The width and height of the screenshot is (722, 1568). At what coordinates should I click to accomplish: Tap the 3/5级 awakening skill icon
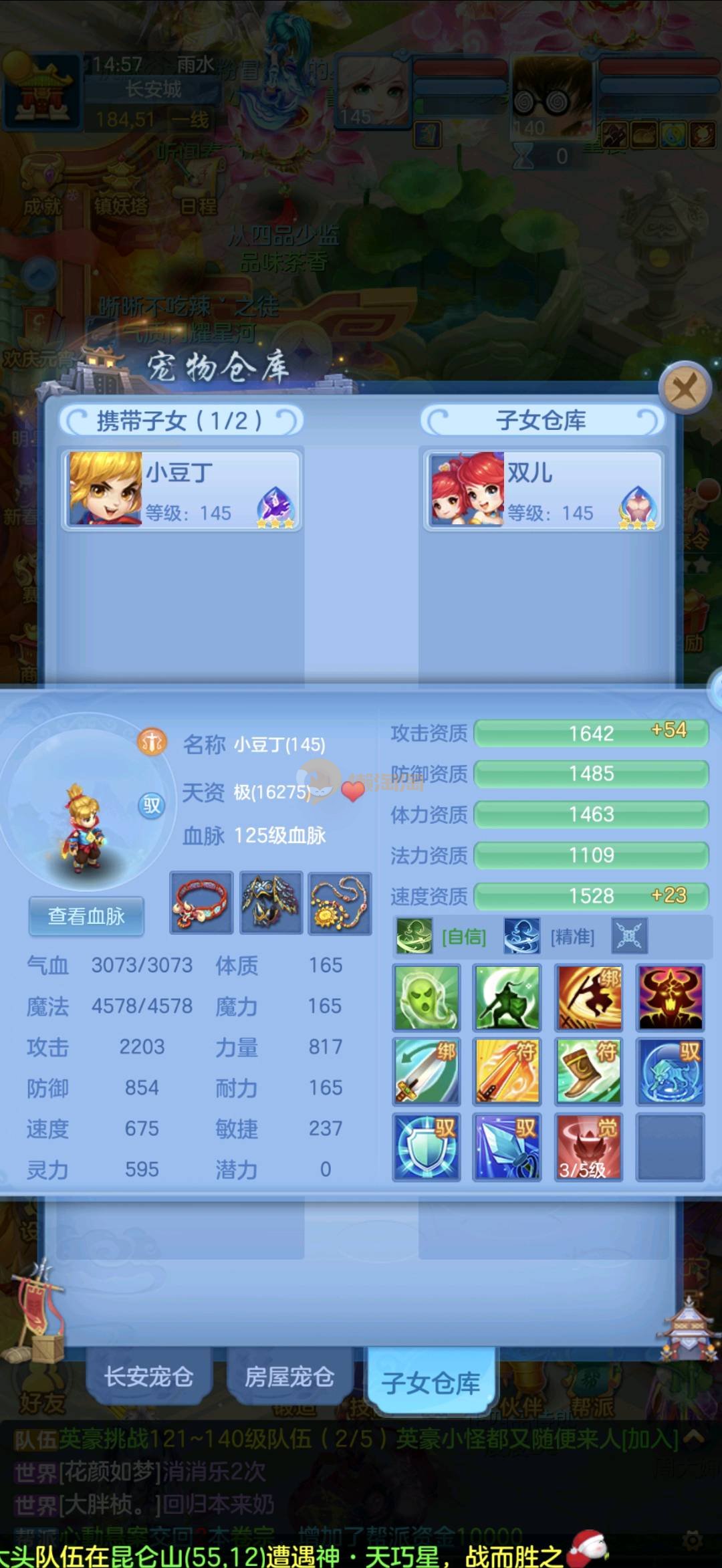point(588,1147)
